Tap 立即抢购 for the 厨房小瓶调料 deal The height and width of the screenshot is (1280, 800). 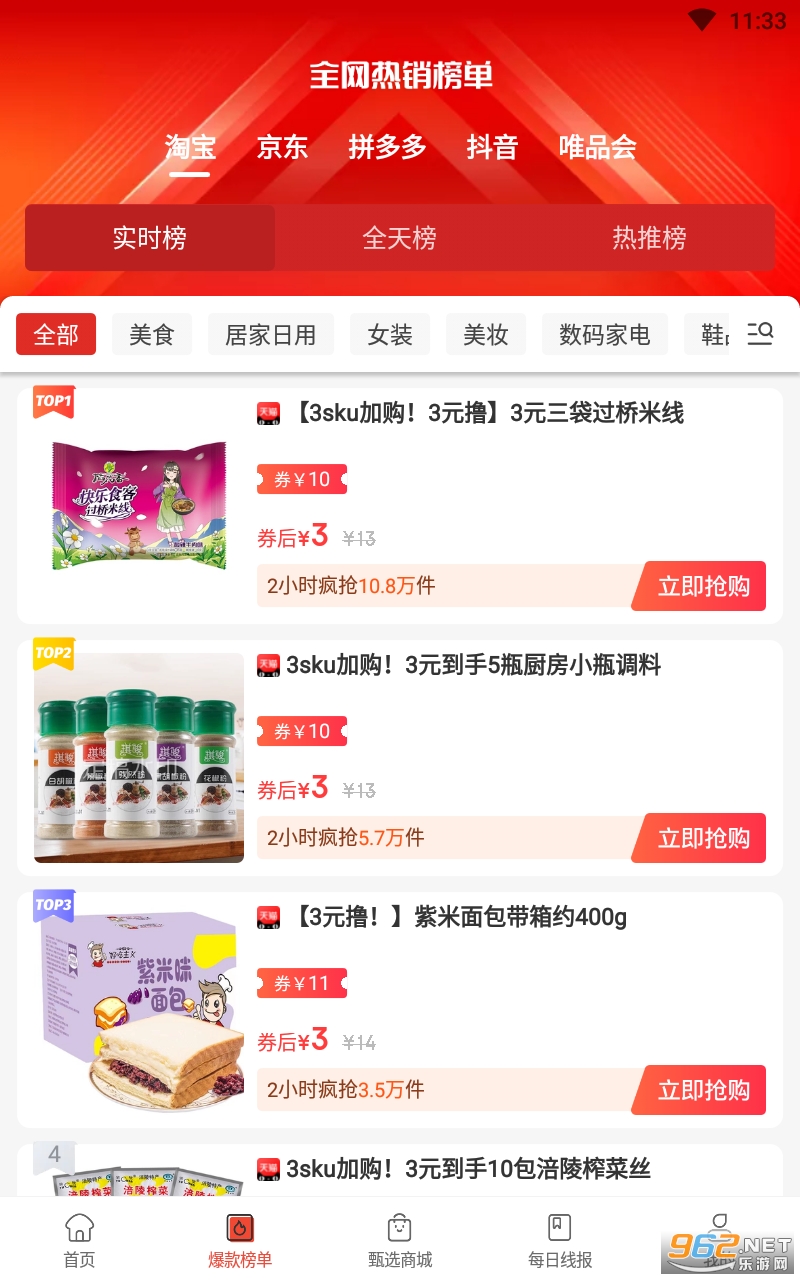[702, 838]
